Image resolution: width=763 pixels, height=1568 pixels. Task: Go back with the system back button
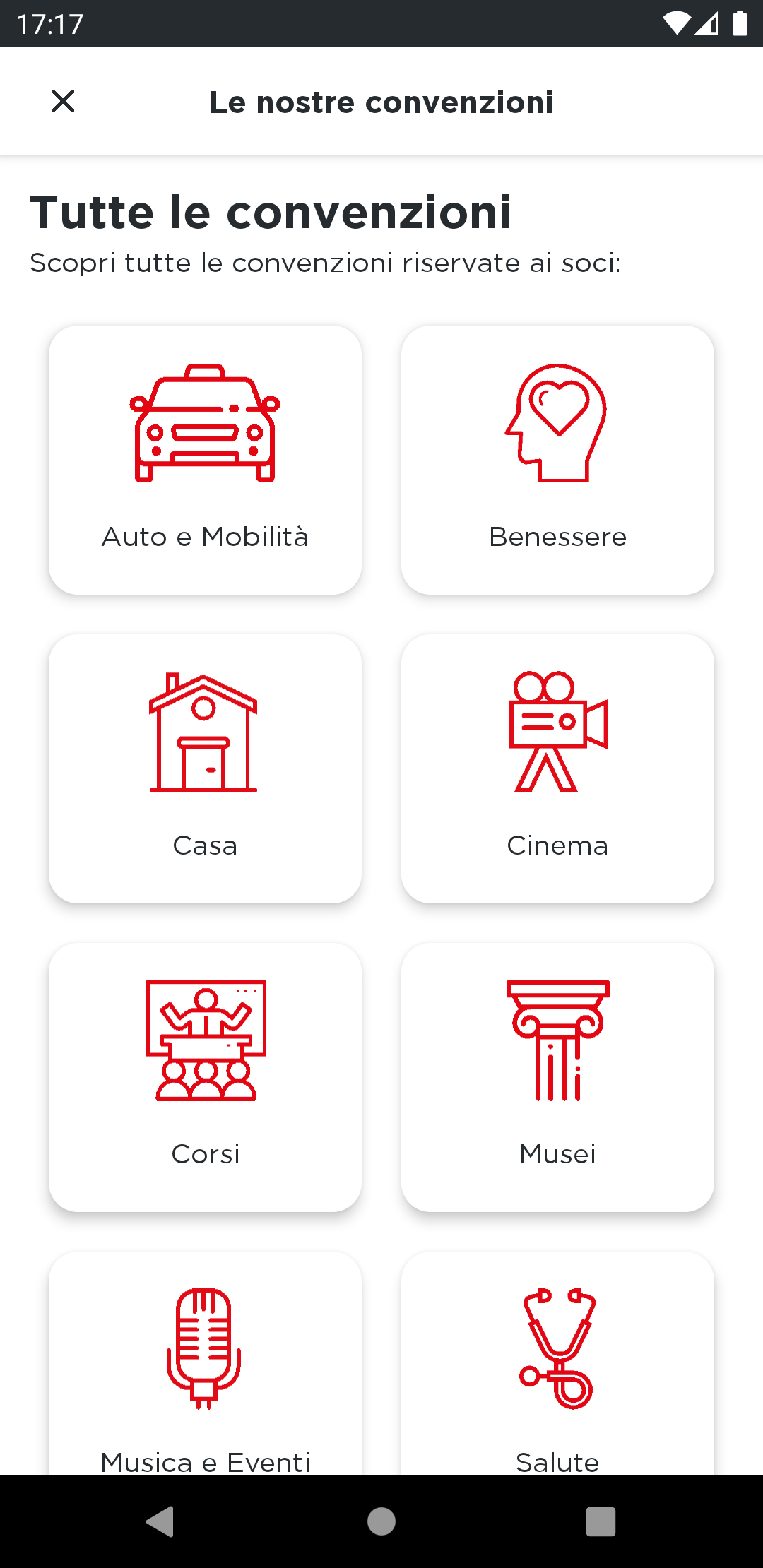160,1521
